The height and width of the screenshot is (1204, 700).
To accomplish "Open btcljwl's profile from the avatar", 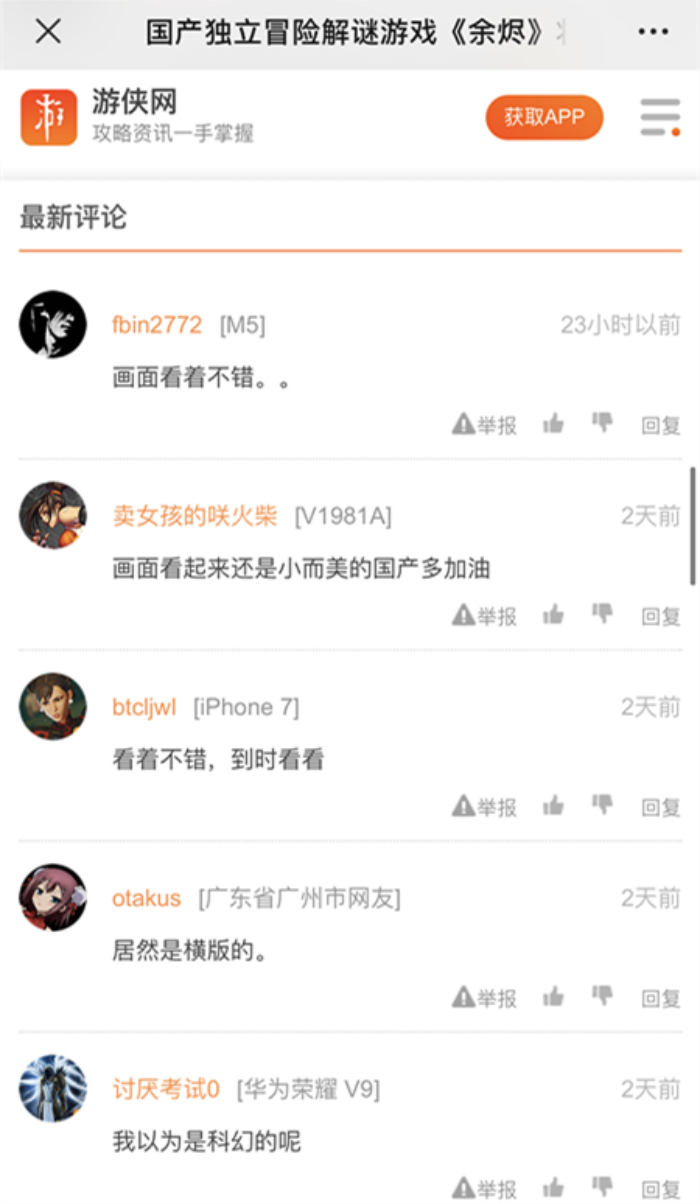I will 53,706.
